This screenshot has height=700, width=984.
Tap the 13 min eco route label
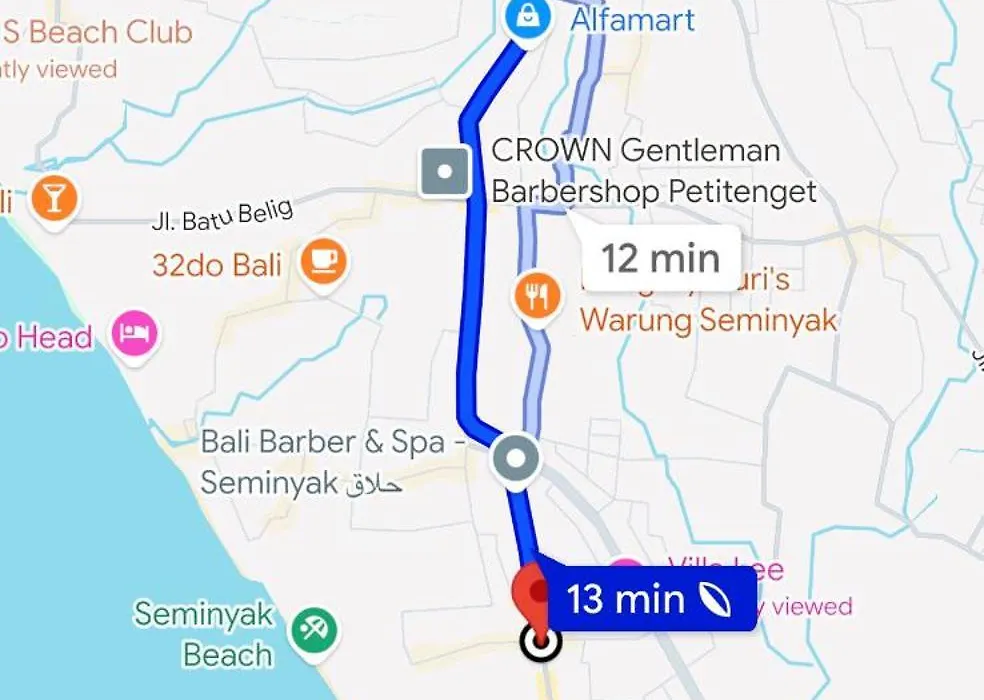(646, 599)
